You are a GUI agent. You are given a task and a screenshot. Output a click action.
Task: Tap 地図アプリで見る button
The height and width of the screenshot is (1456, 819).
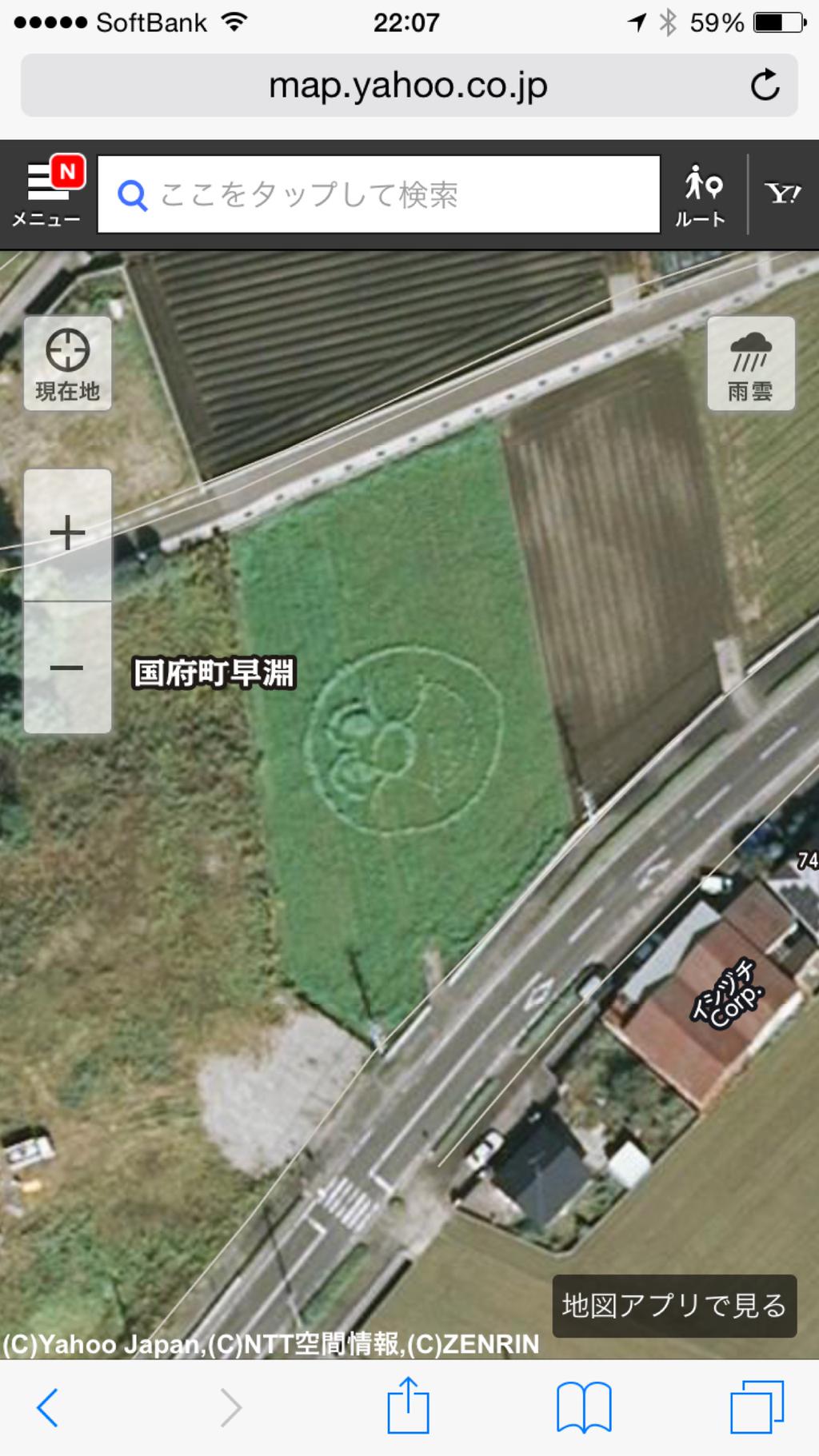tap(674, 1306)
